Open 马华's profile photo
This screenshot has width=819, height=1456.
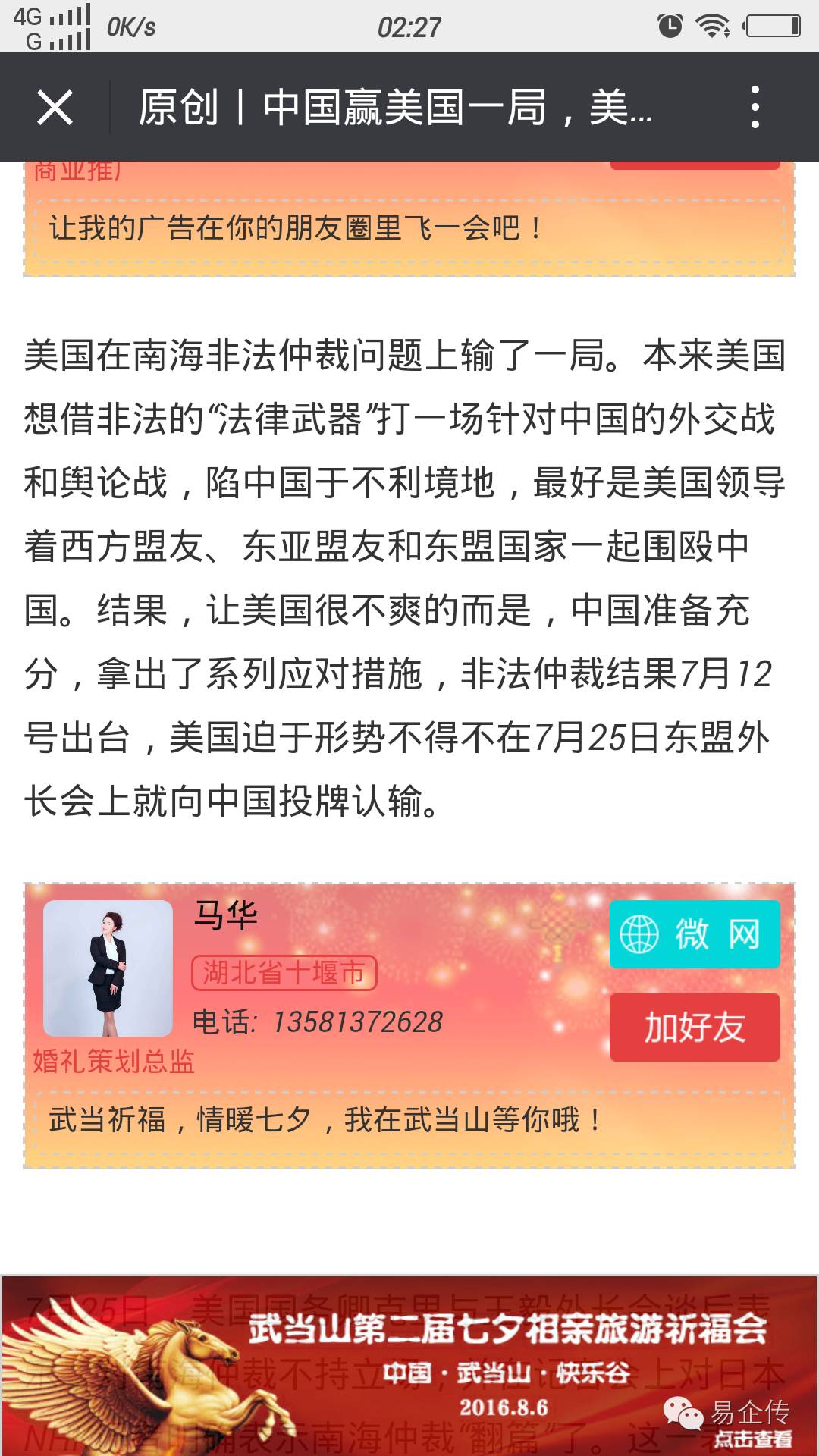point(108,968)
